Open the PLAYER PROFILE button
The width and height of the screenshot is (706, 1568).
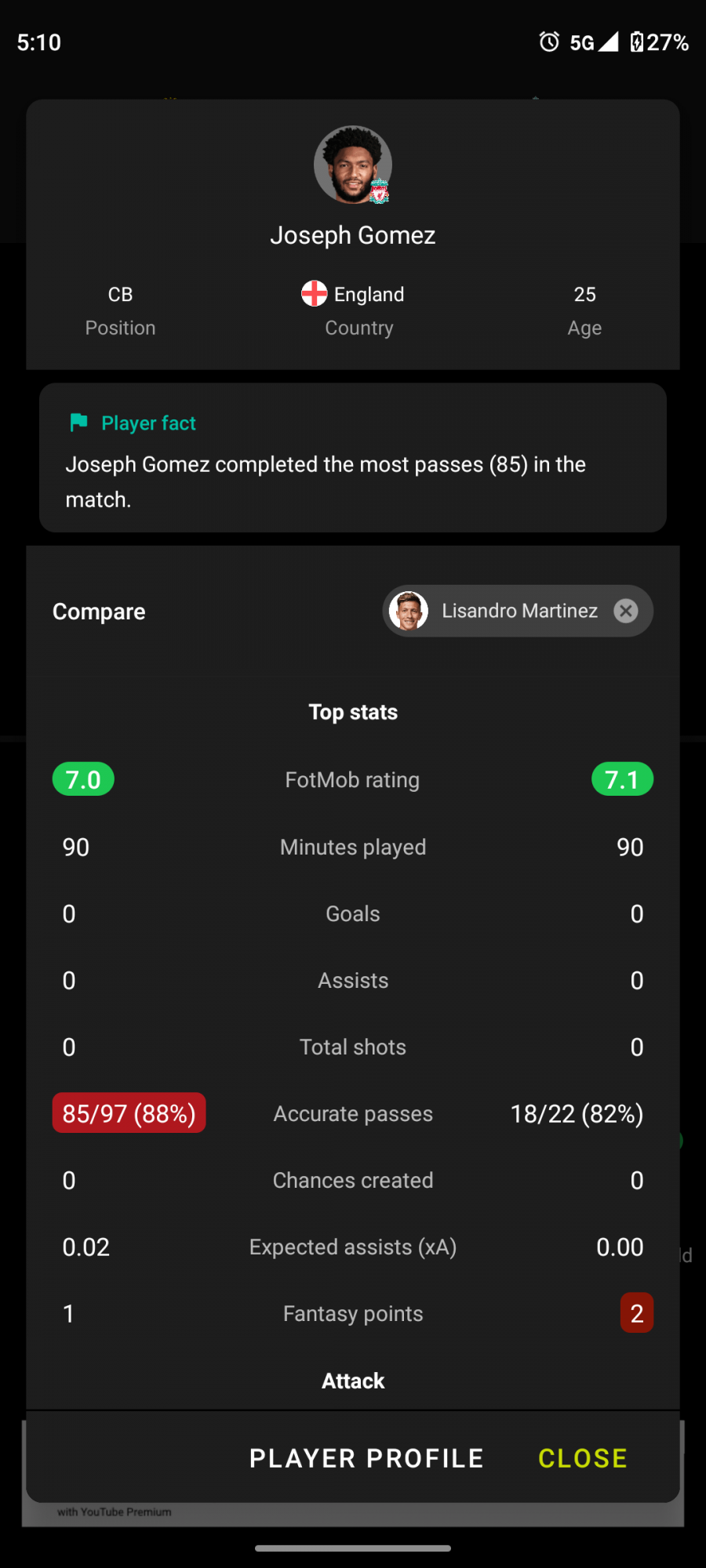click(x=366, y=1458)
